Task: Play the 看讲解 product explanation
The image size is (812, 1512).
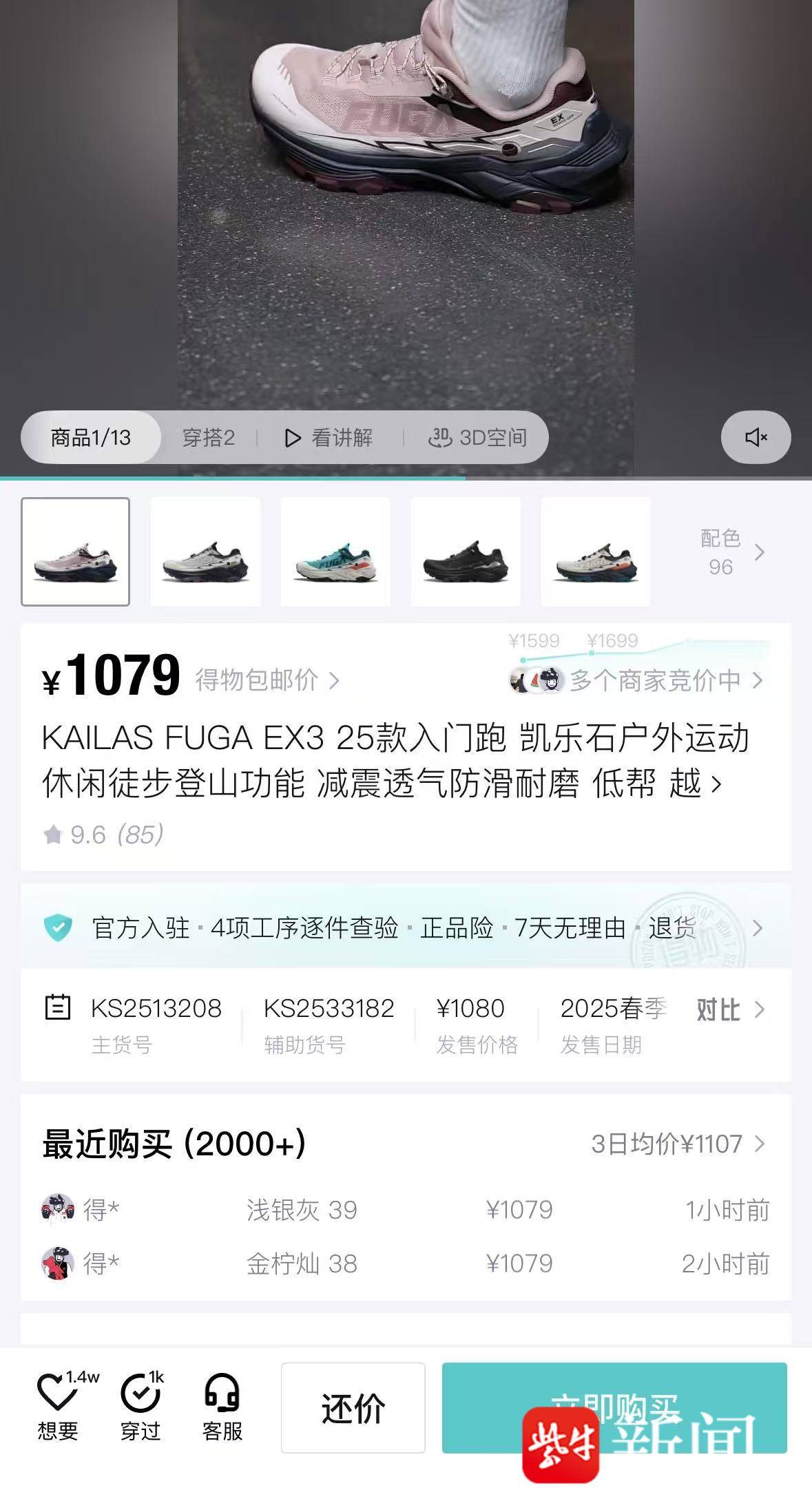Action: coord(329,437)
